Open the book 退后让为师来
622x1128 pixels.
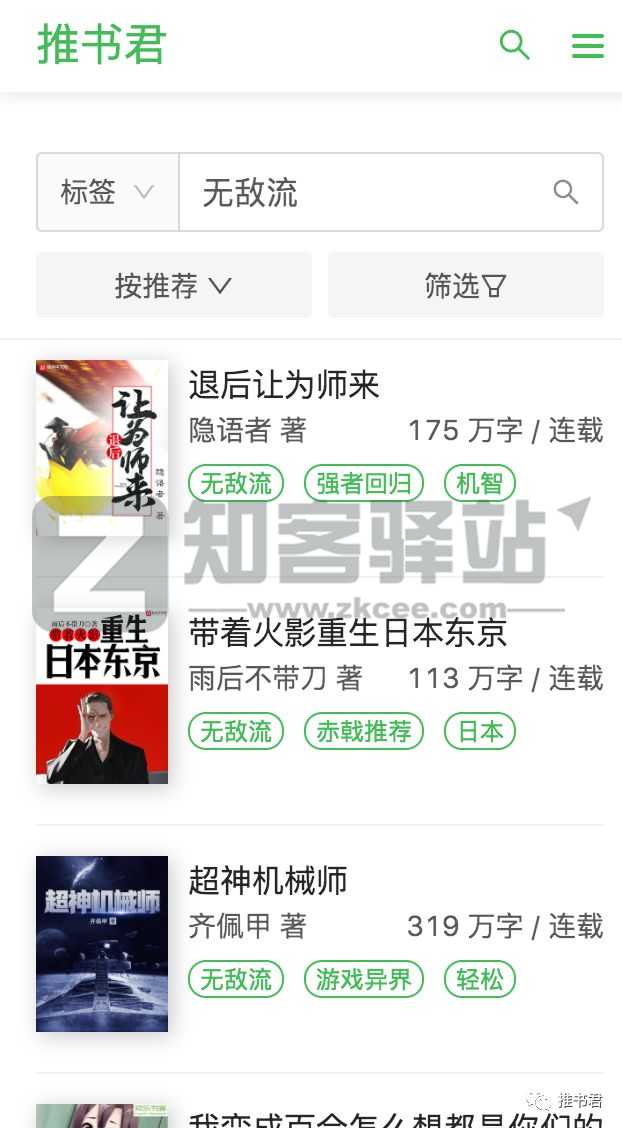point(283,386)
